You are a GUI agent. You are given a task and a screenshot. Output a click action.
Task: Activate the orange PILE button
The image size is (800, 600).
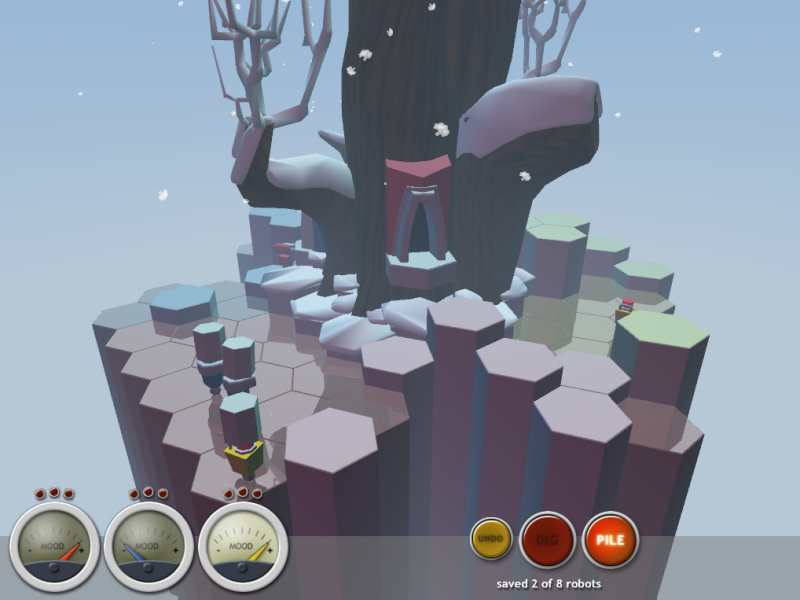(x=610, y=540)
